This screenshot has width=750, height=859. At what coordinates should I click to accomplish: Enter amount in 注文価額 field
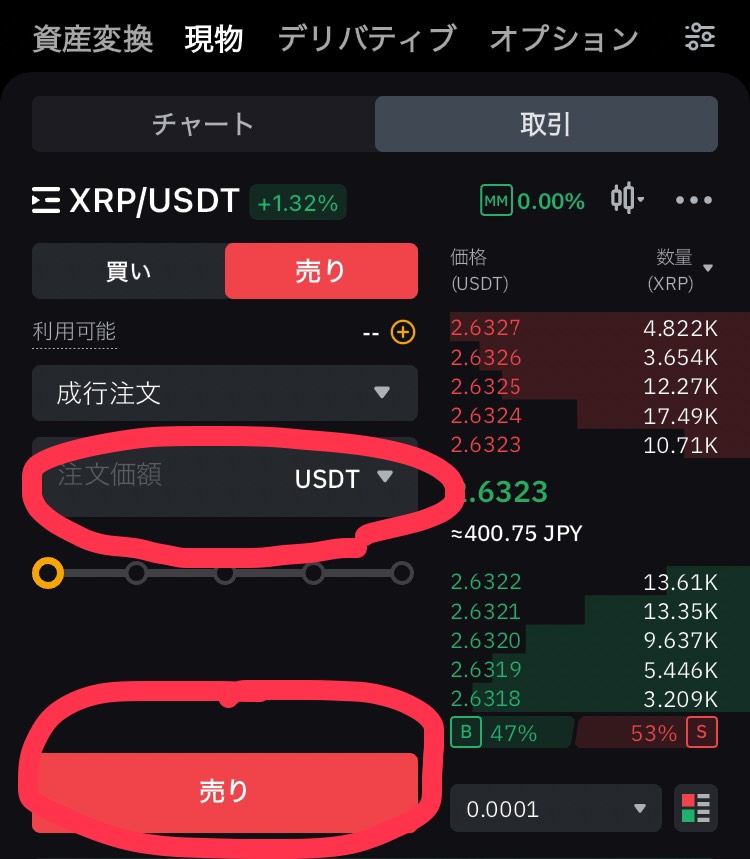(x=150, y=475)
